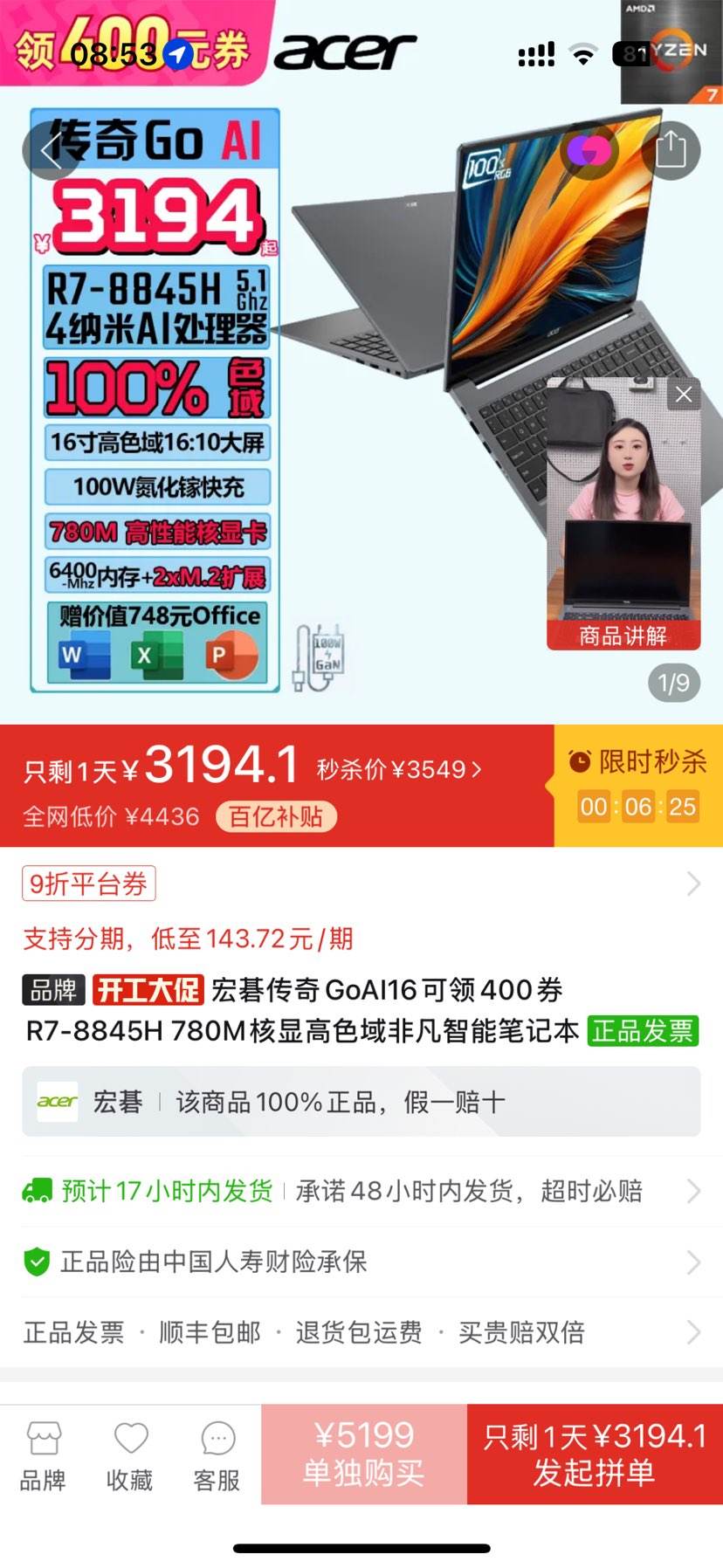The height and width of the screenshot is (1568, 723).
Task: Tap the back arrow at top left
Action: tap(52, 150)
